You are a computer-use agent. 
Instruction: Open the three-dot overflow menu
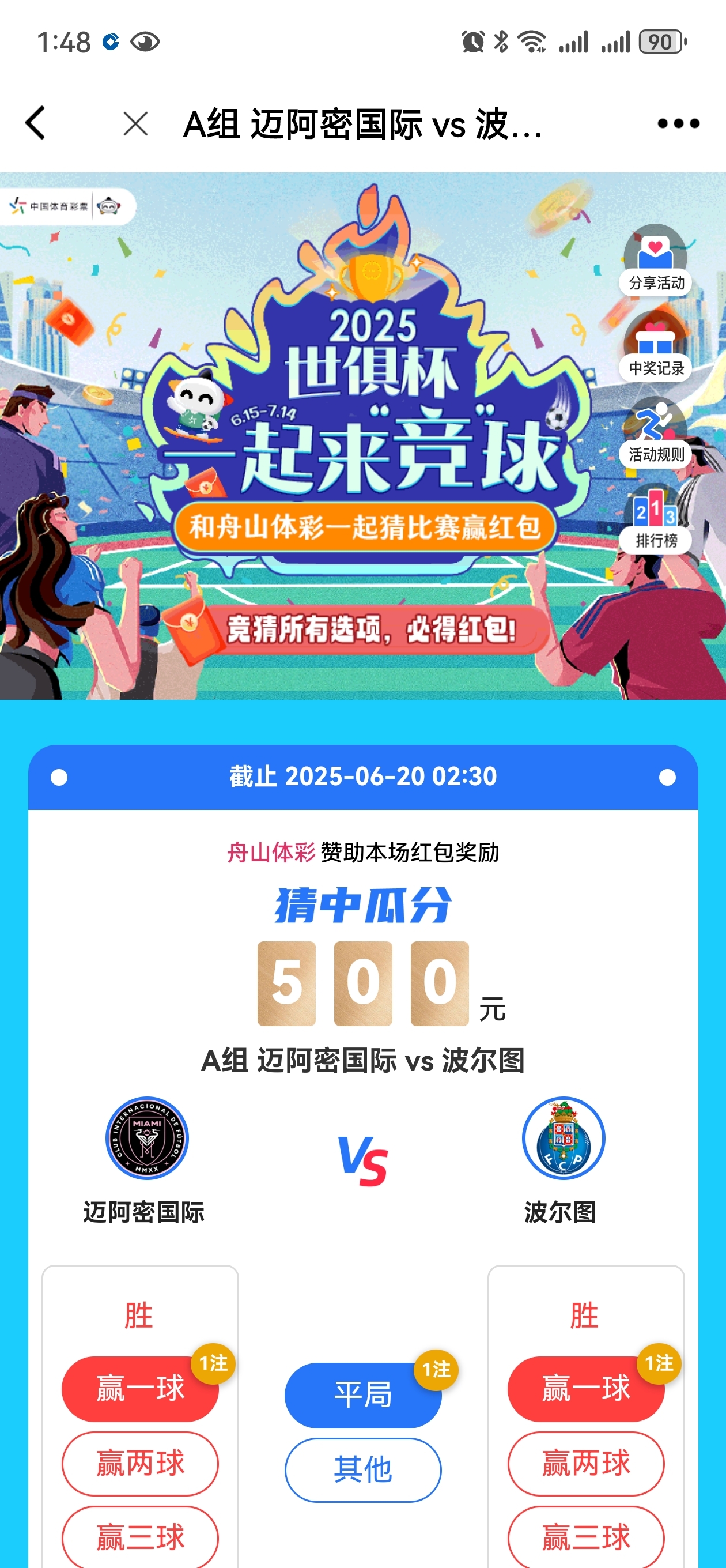[678, 123]
